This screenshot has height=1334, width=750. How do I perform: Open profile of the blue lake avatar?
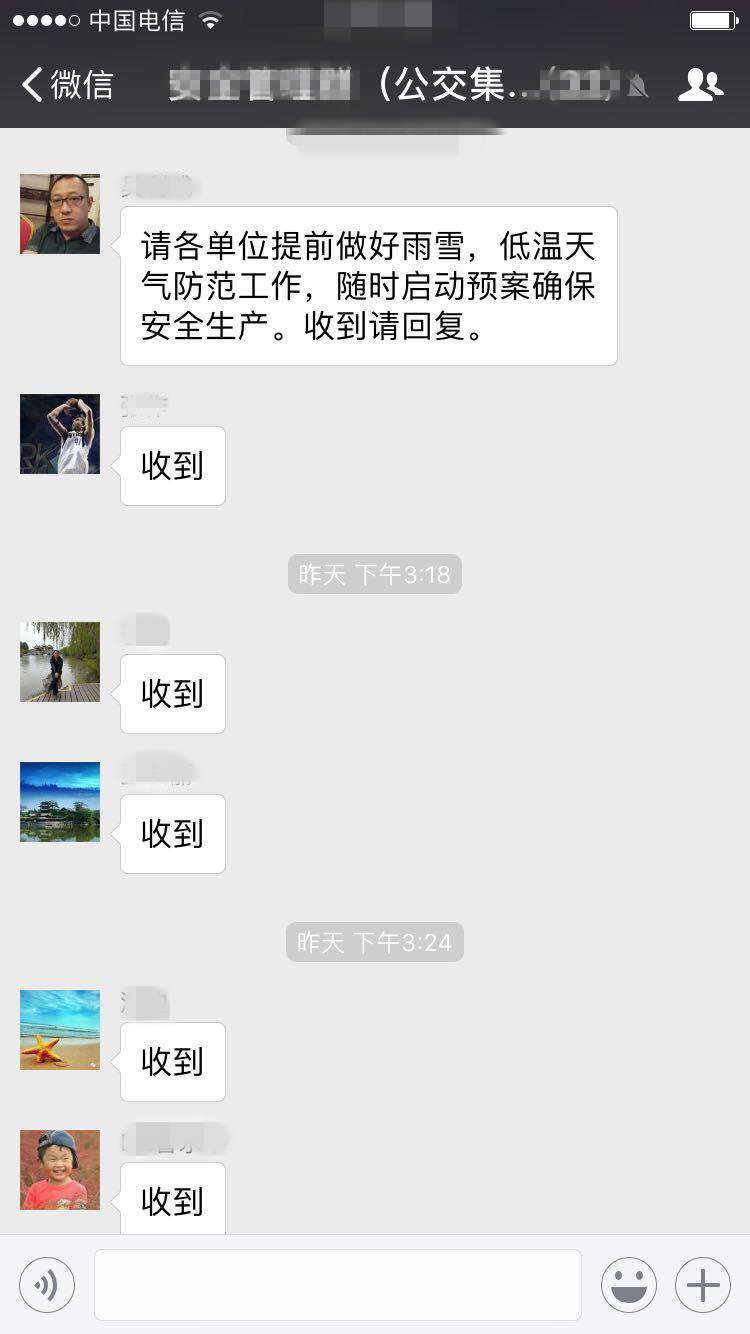(x=60, y=802)
